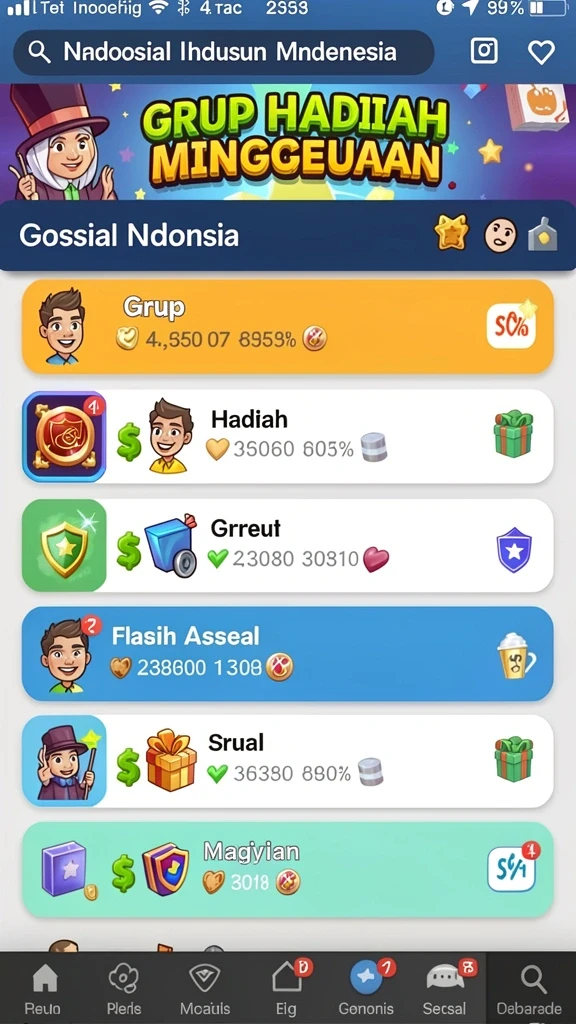Open the Grup Hadiah banner
The image size is (576, 1024).
click(288, 142)
